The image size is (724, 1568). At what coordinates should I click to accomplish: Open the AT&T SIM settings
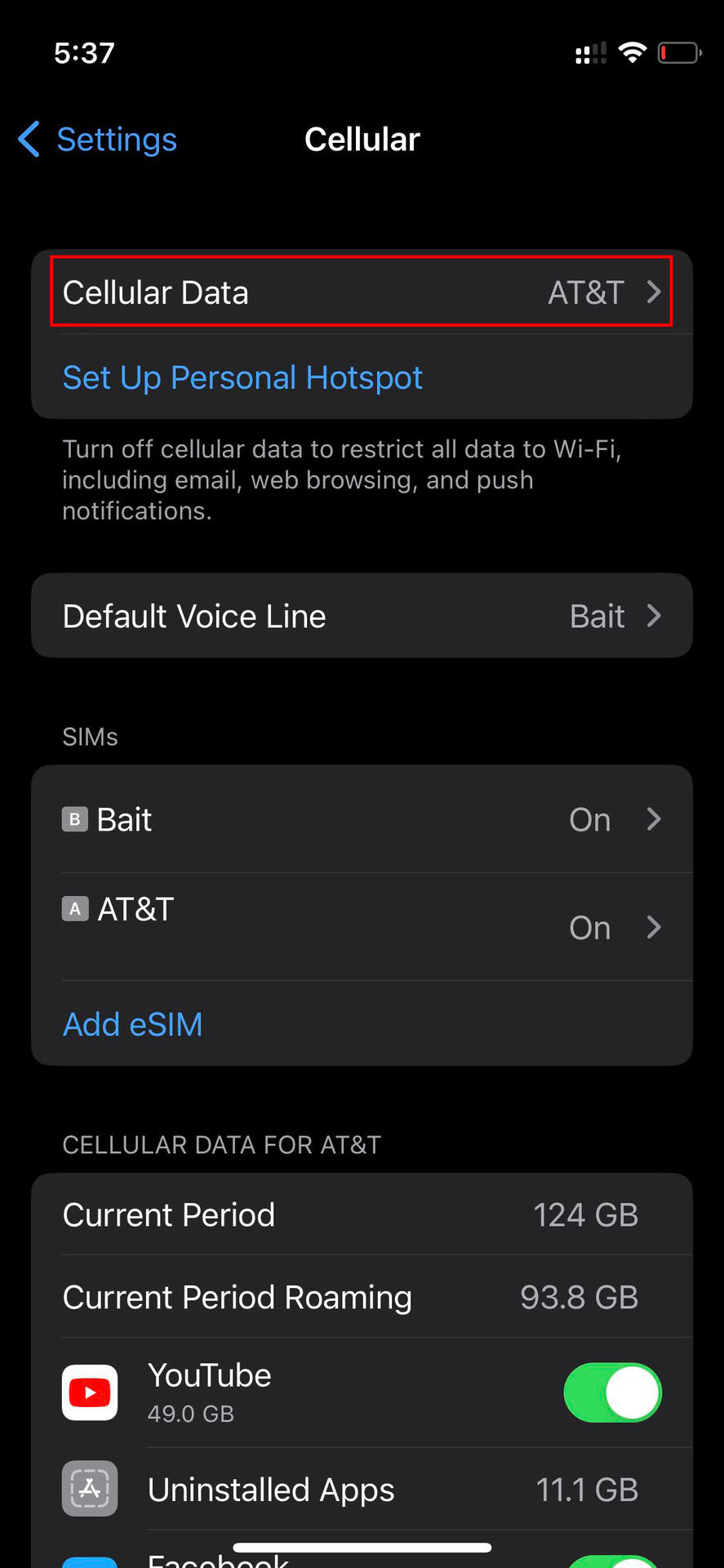point(361,926)
